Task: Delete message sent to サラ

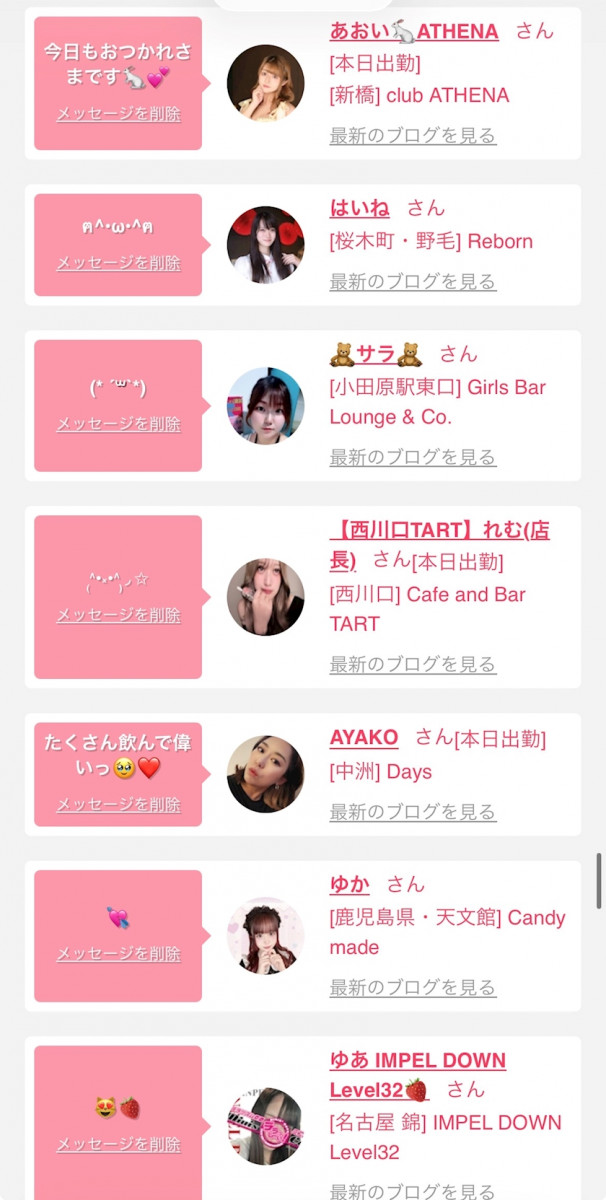Action: coord(118,424)
